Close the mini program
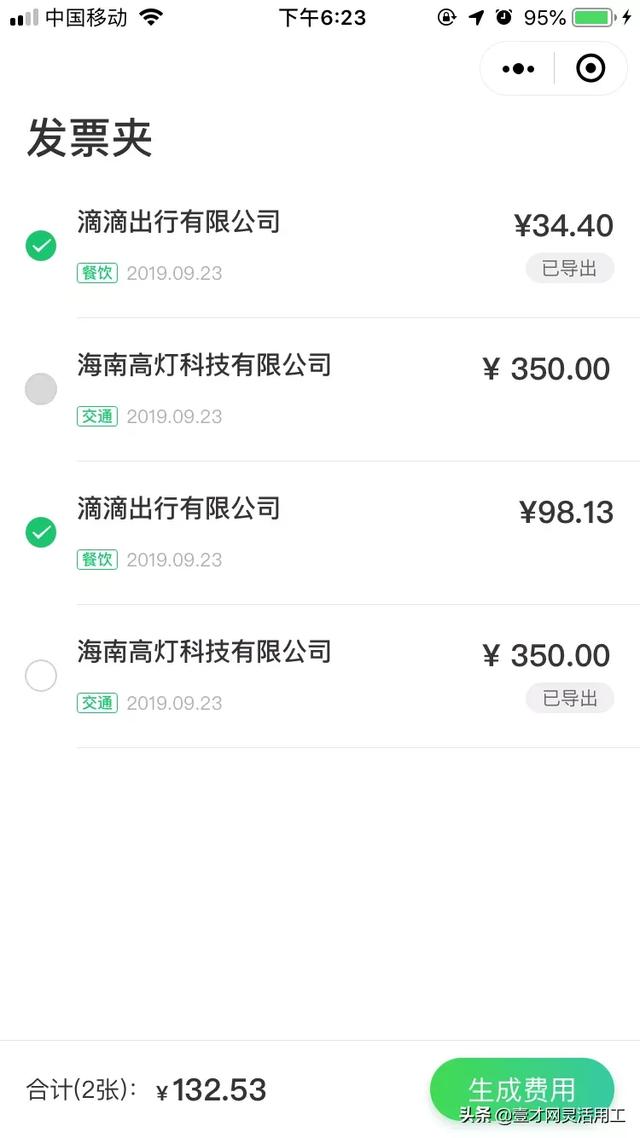The height and width of the screenshot is (1138, 640). 591,69
